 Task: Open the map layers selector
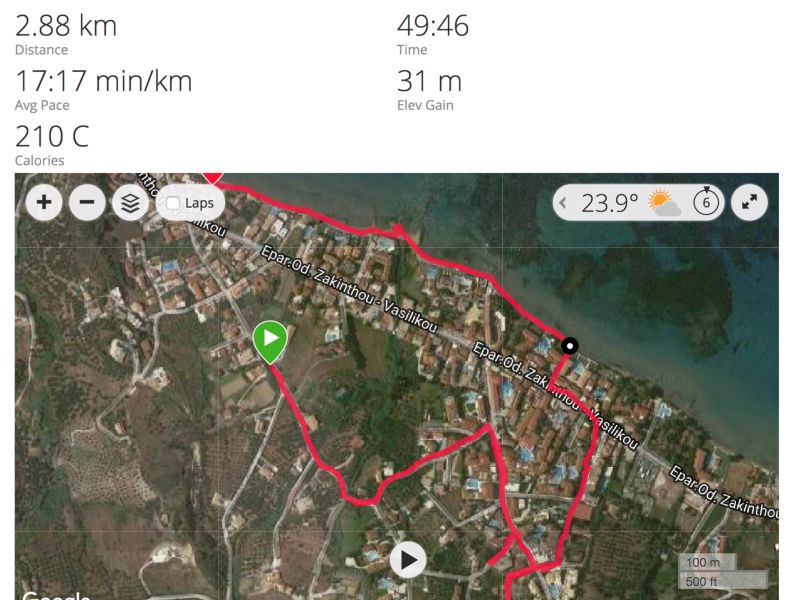pyautogui.click(x=130, y=203)
